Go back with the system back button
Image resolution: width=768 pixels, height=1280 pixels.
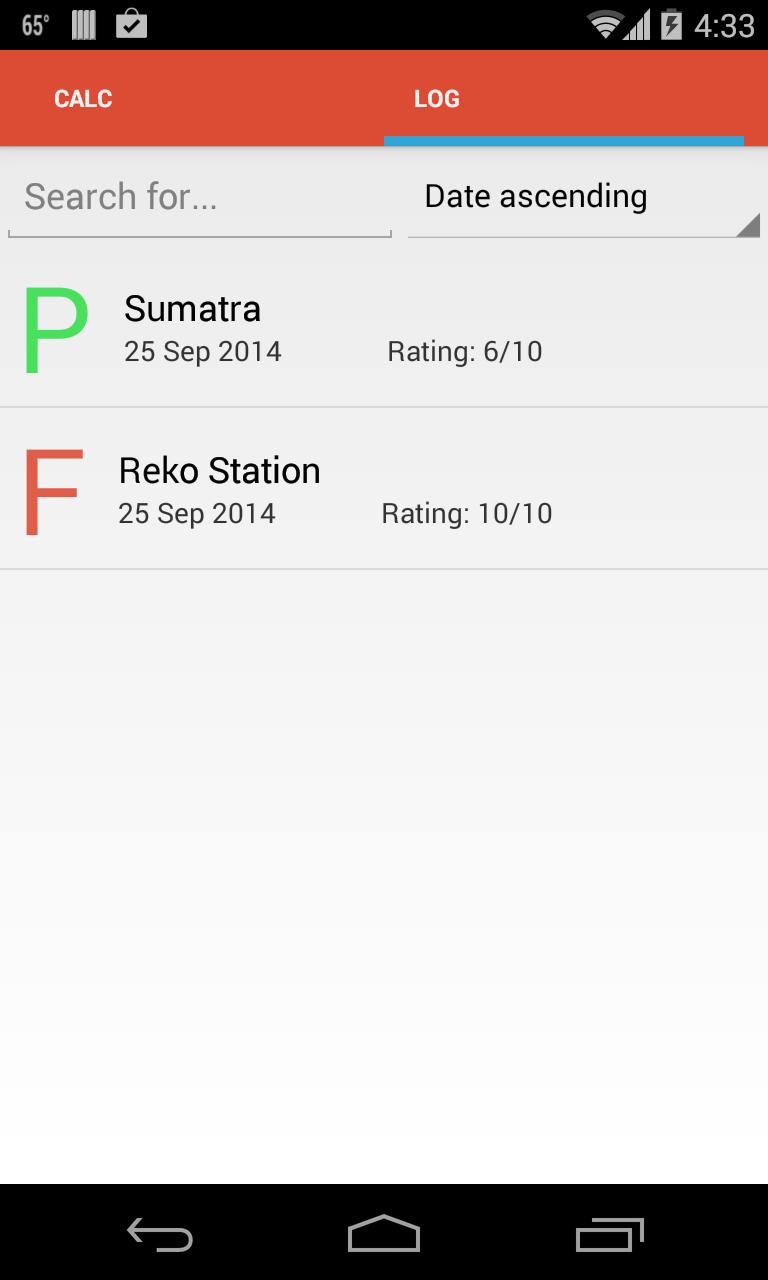[x=160, y=1234]
